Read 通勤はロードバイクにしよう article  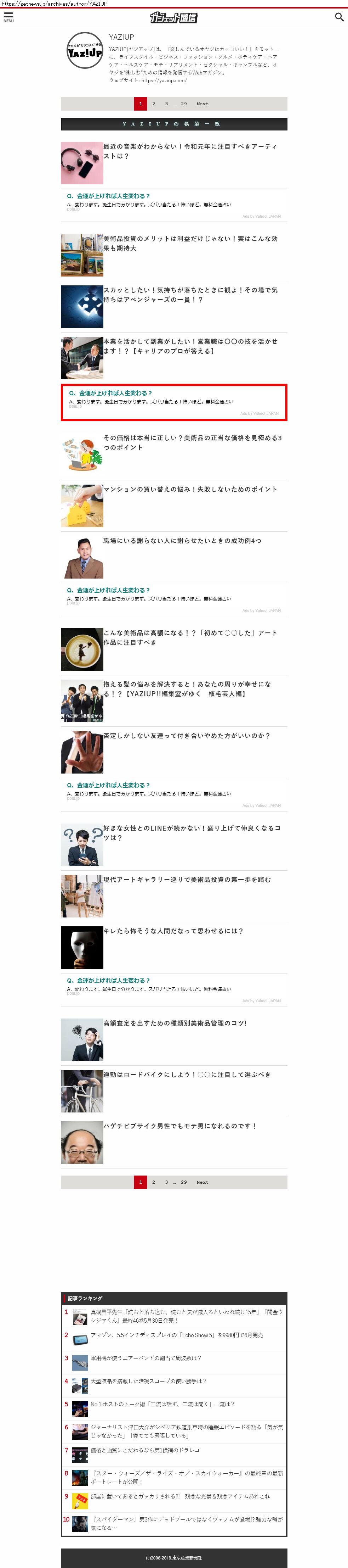(187, 1075)
